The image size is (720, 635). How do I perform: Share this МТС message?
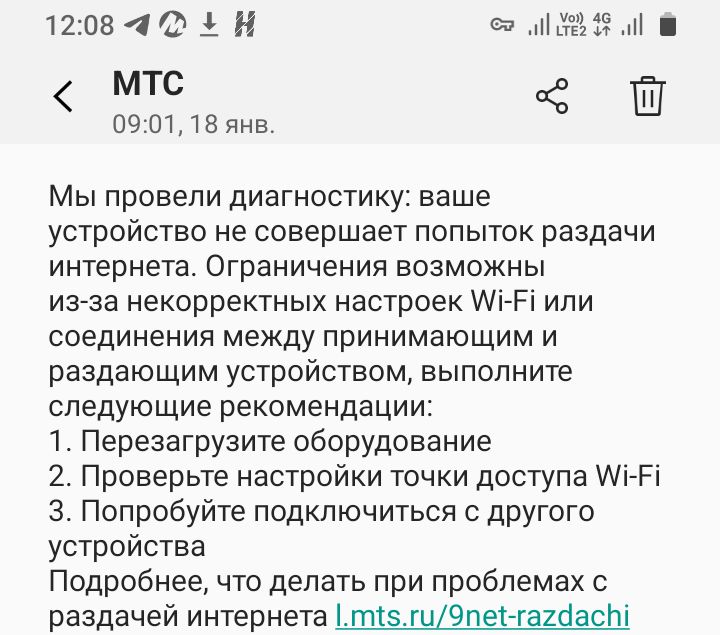click(x=552, y=96)
